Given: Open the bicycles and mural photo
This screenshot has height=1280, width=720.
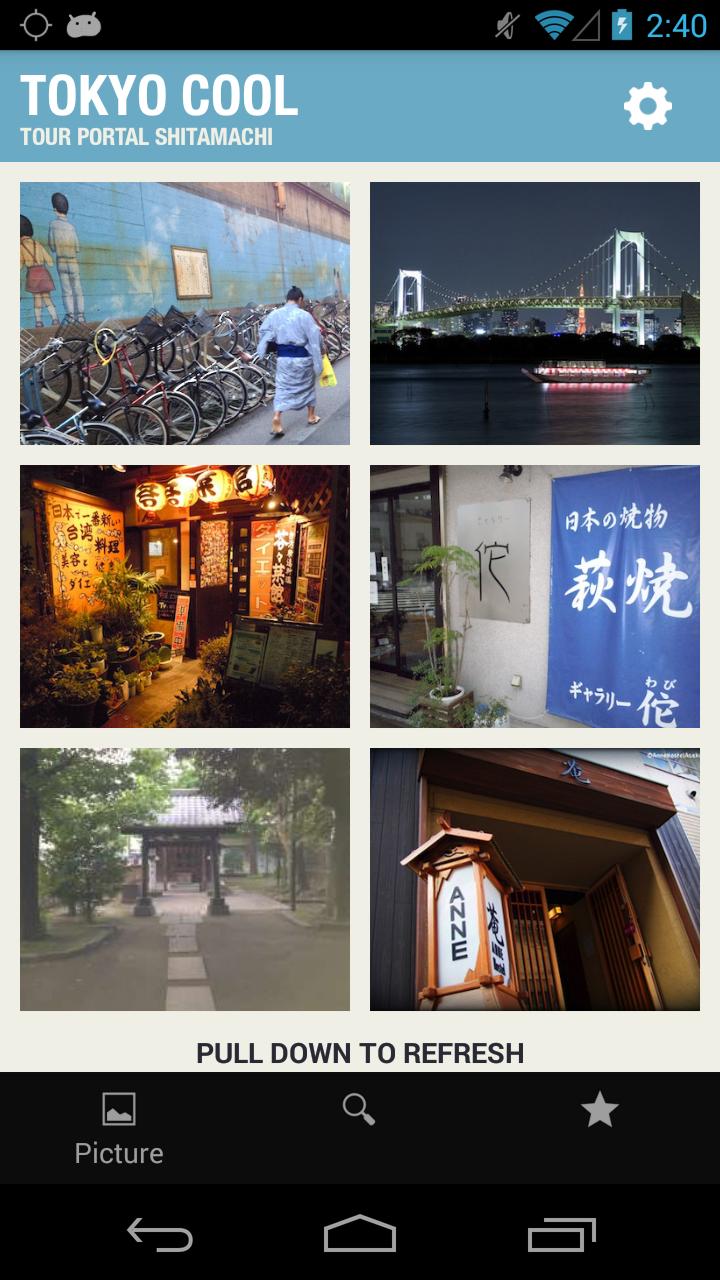Looking at the screenshot, I should click(184, 312).
